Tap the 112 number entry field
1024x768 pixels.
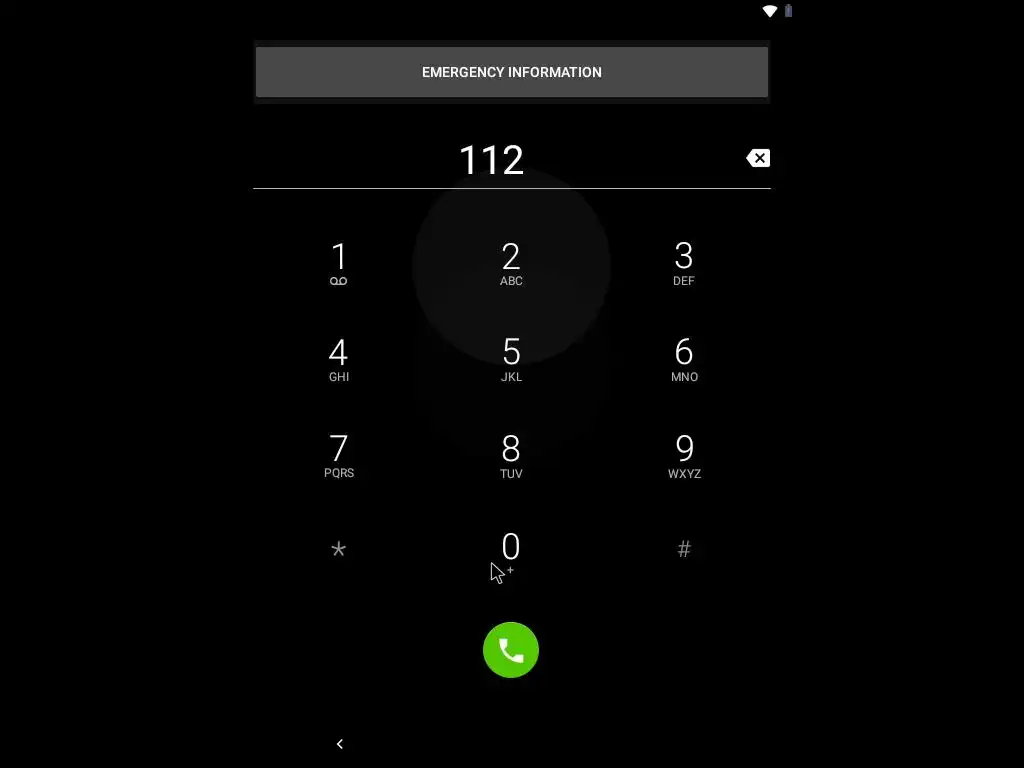pos(491,160)
